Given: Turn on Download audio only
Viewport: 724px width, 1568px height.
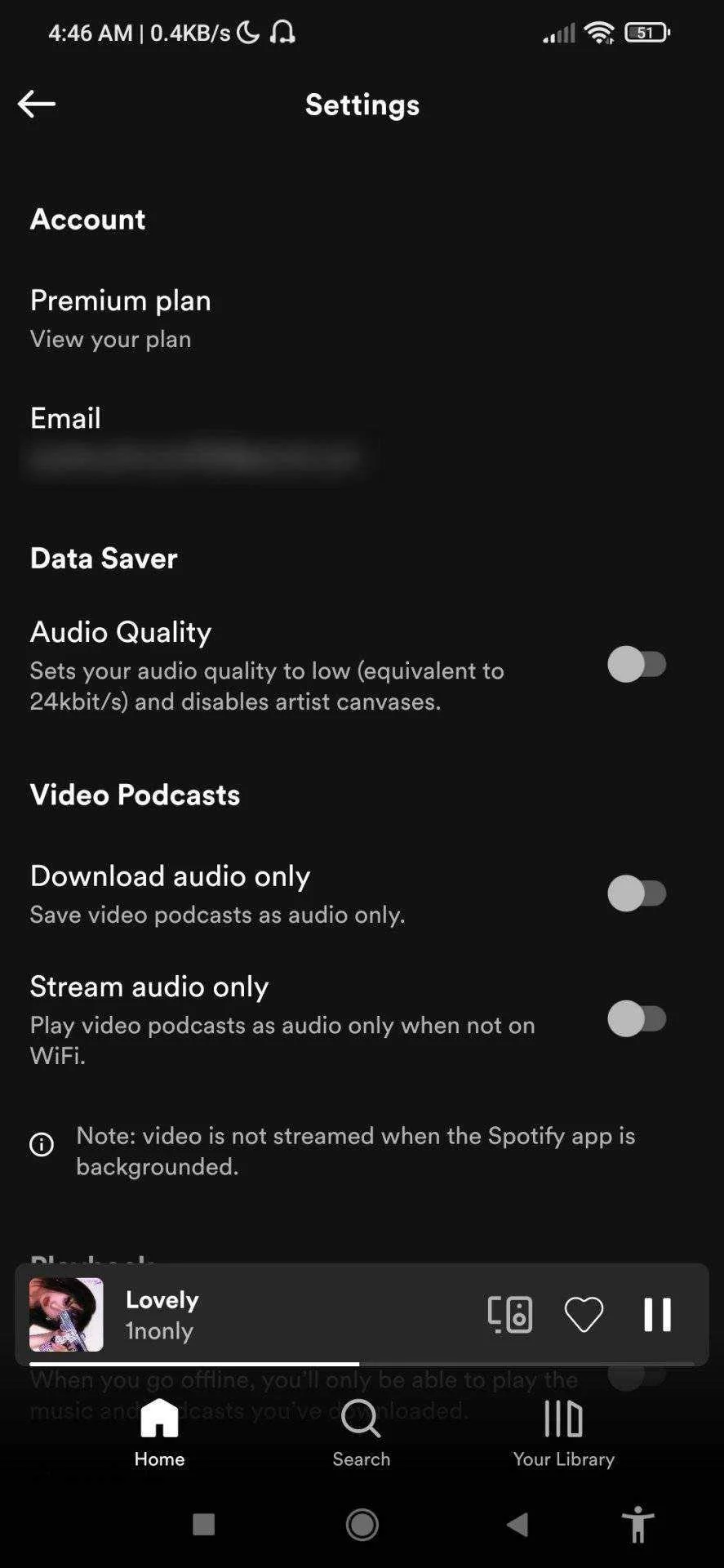Looking at the screenshot, I should click(x=637, y=893).
